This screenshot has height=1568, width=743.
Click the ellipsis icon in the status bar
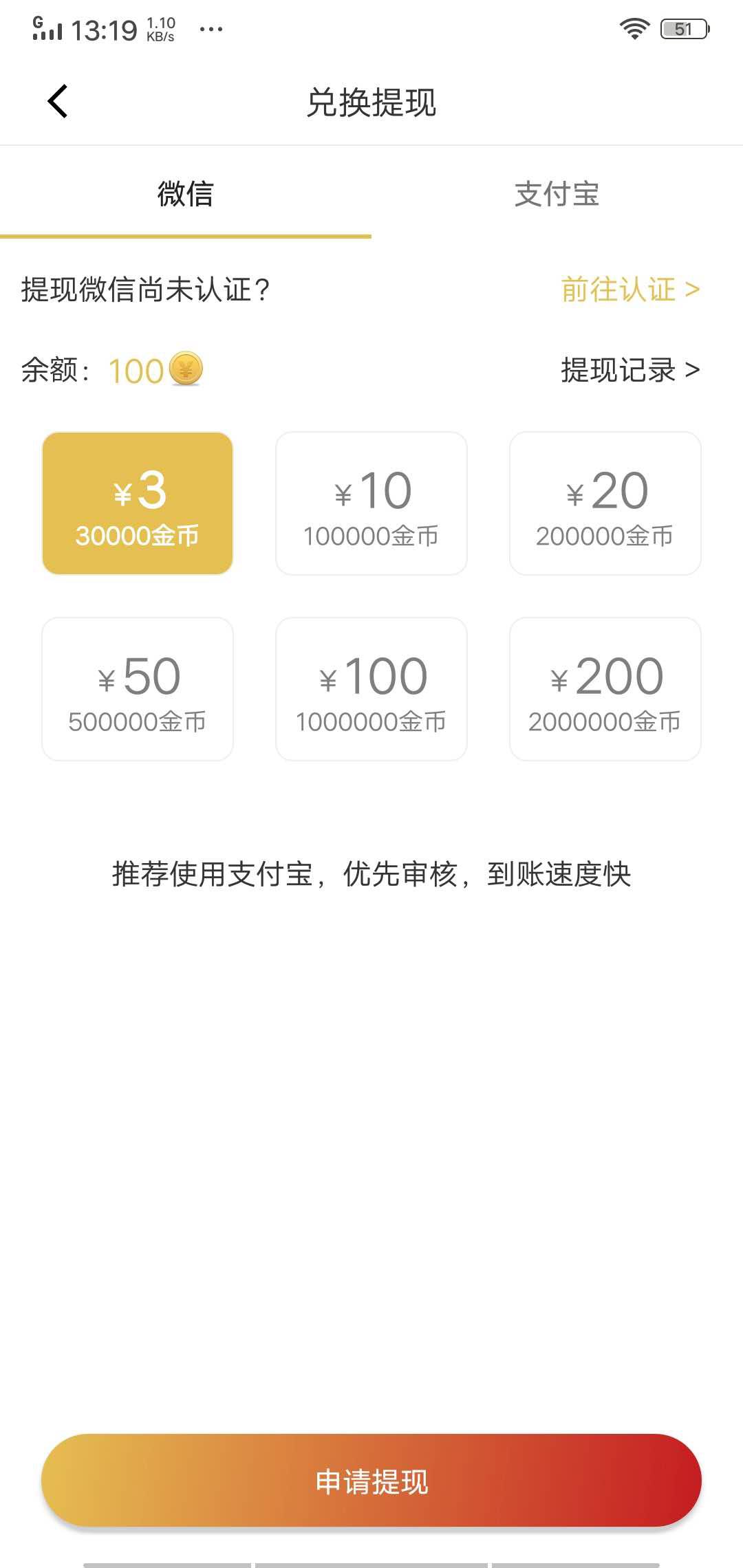click(x=211, y=29)
